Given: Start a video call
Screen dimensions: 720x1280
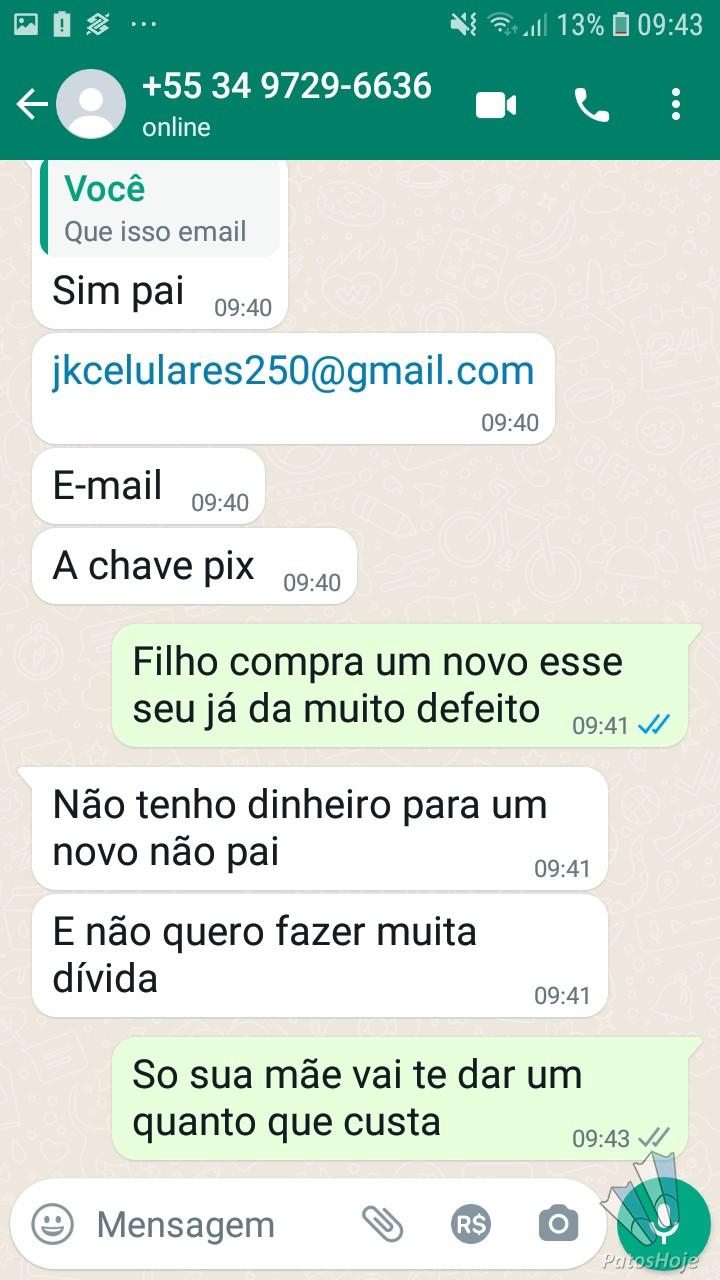Looking at the screenshot, I should point(496,104).
